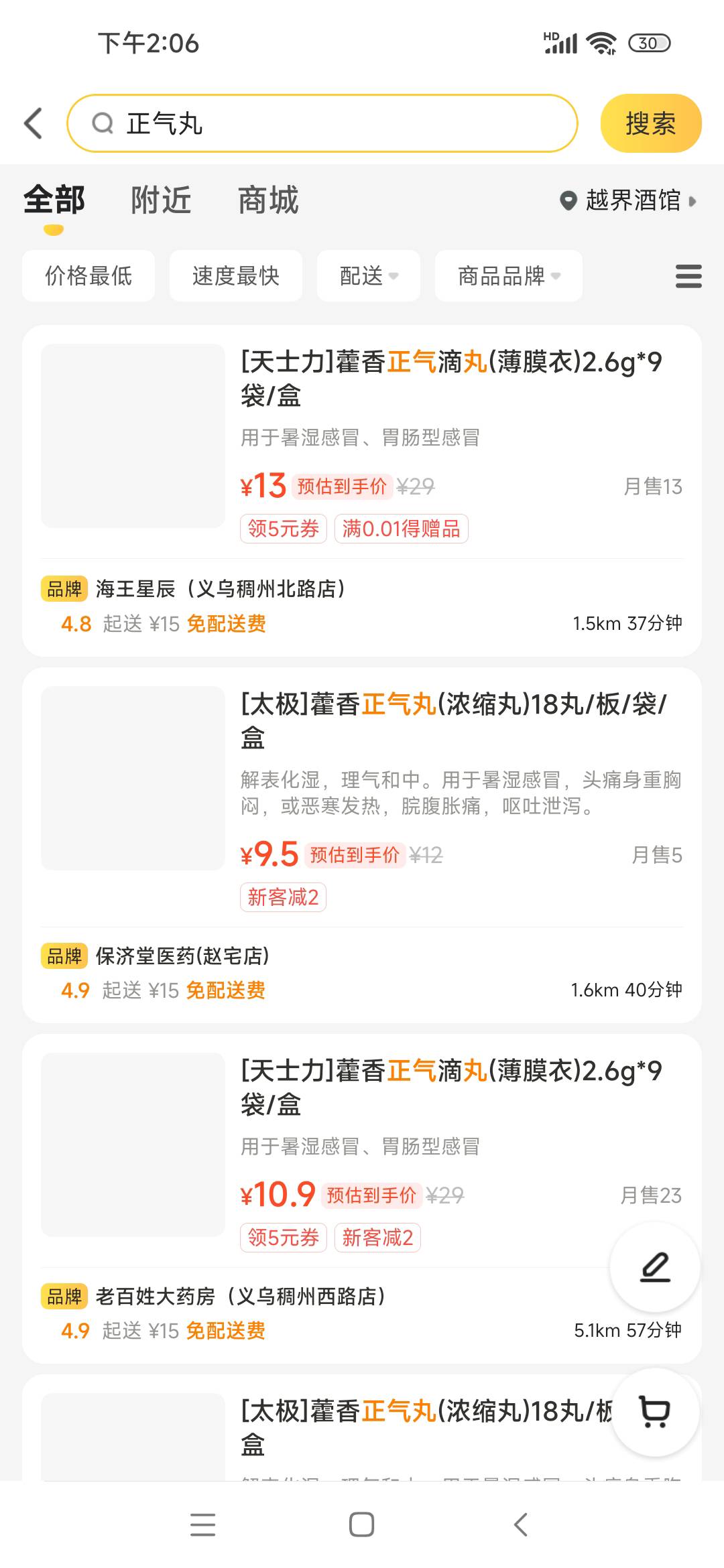The image size is (724, 1568).
Task: Switch to the 商城 tab
Action: click(268, 200)
